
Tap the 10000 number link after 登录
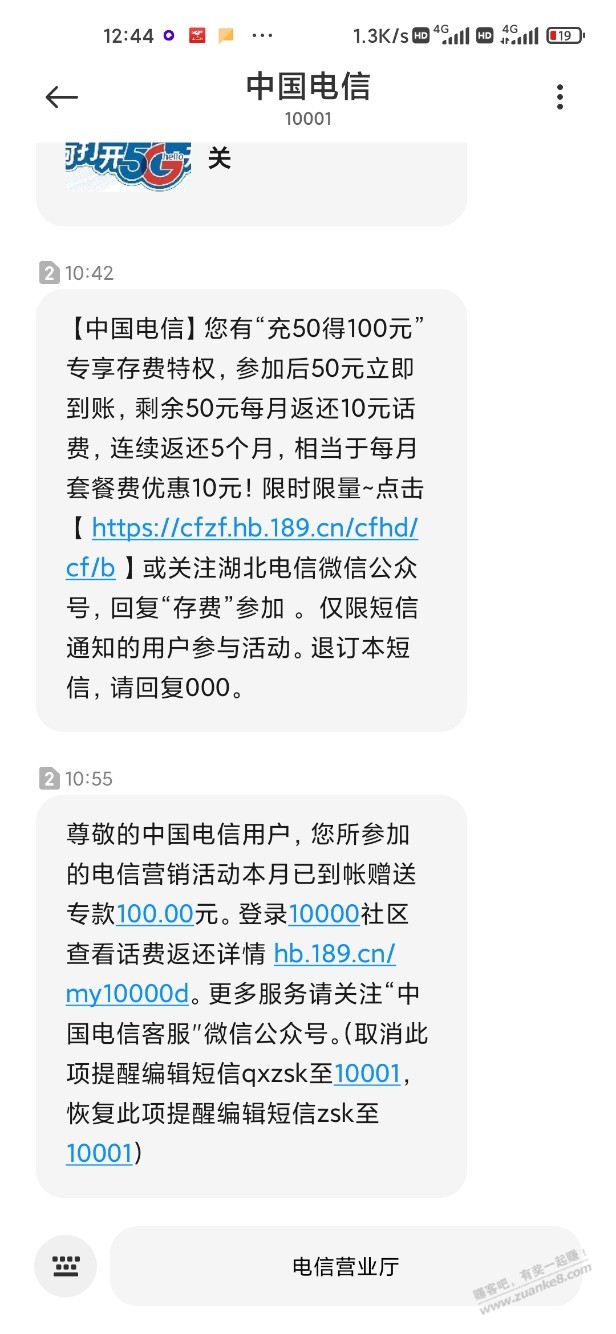(323, 915)
